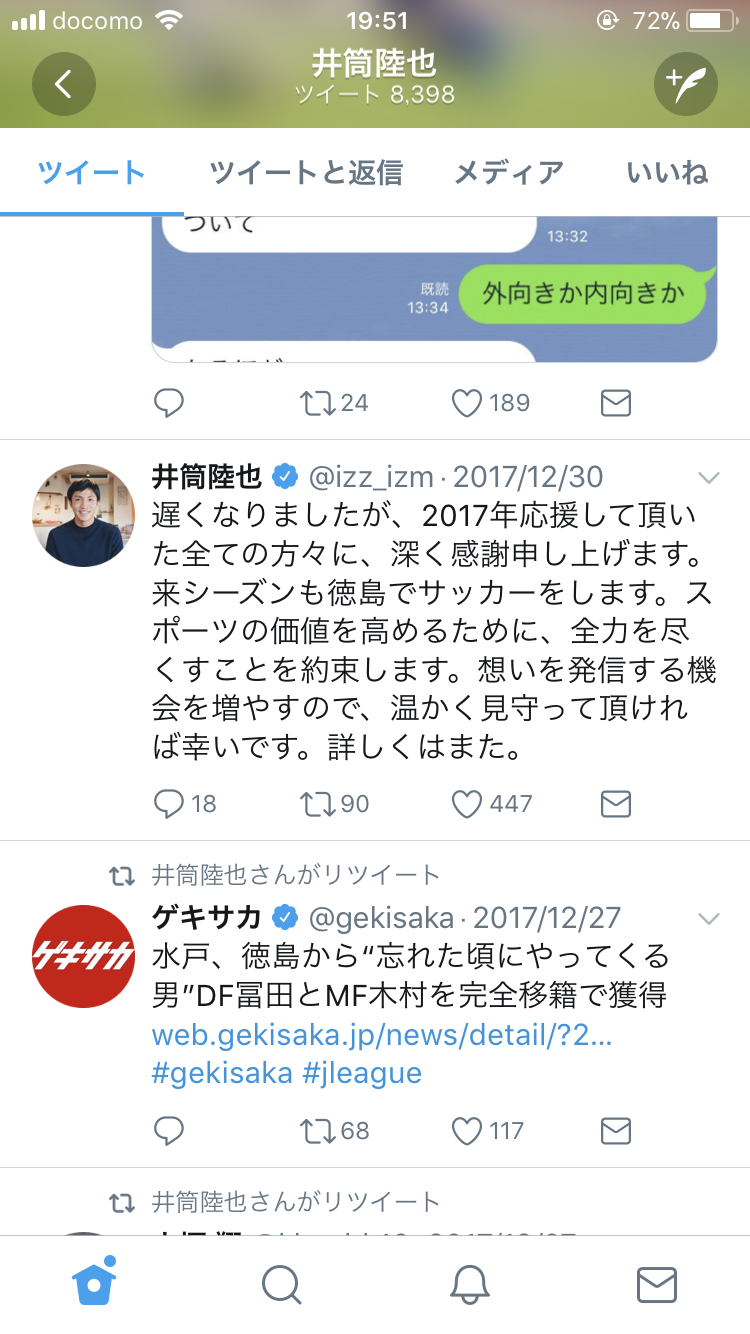Viewport: 750px width, 1334px height.
Task: Open the search tab in bottom bar
Action: (x=281, y=1284)
